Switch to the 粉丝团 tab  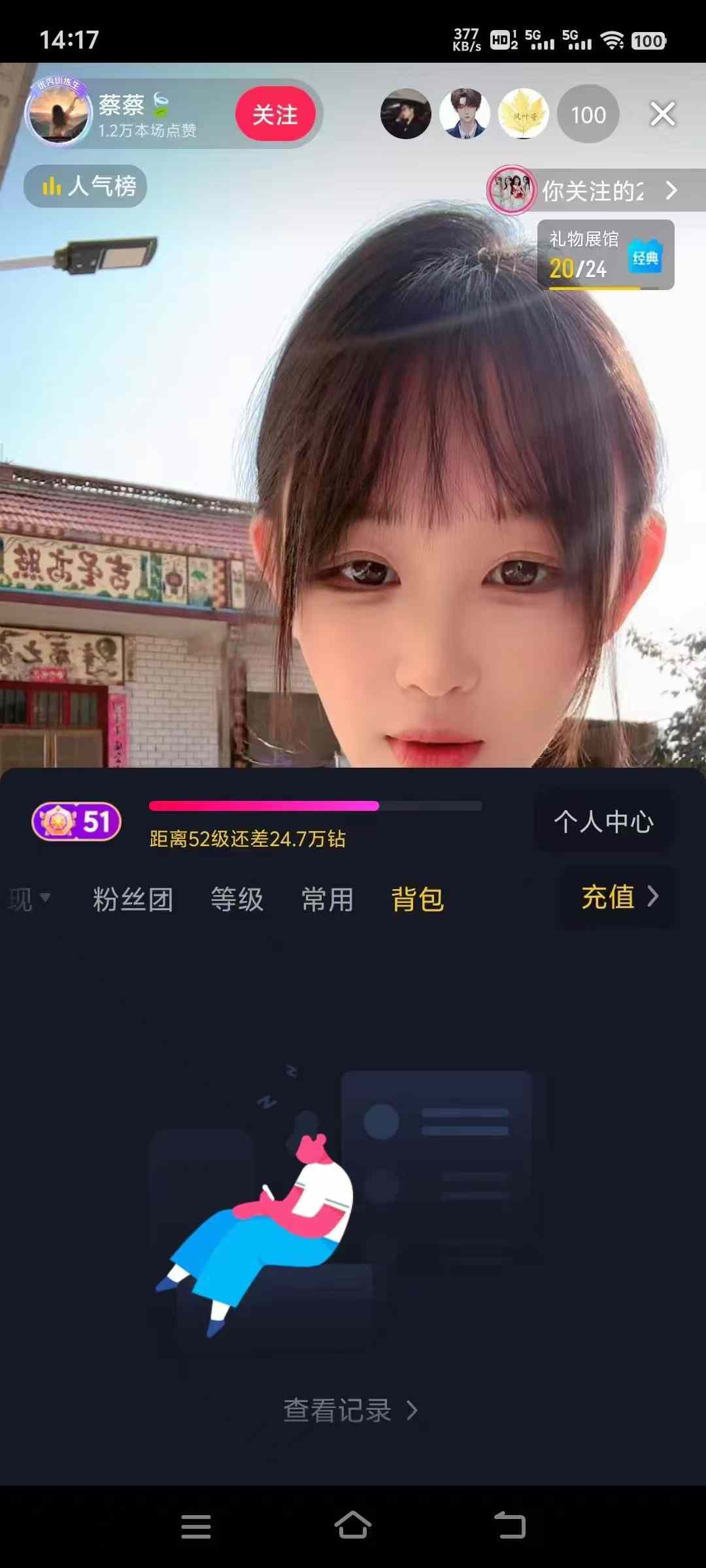click(133, 900)
